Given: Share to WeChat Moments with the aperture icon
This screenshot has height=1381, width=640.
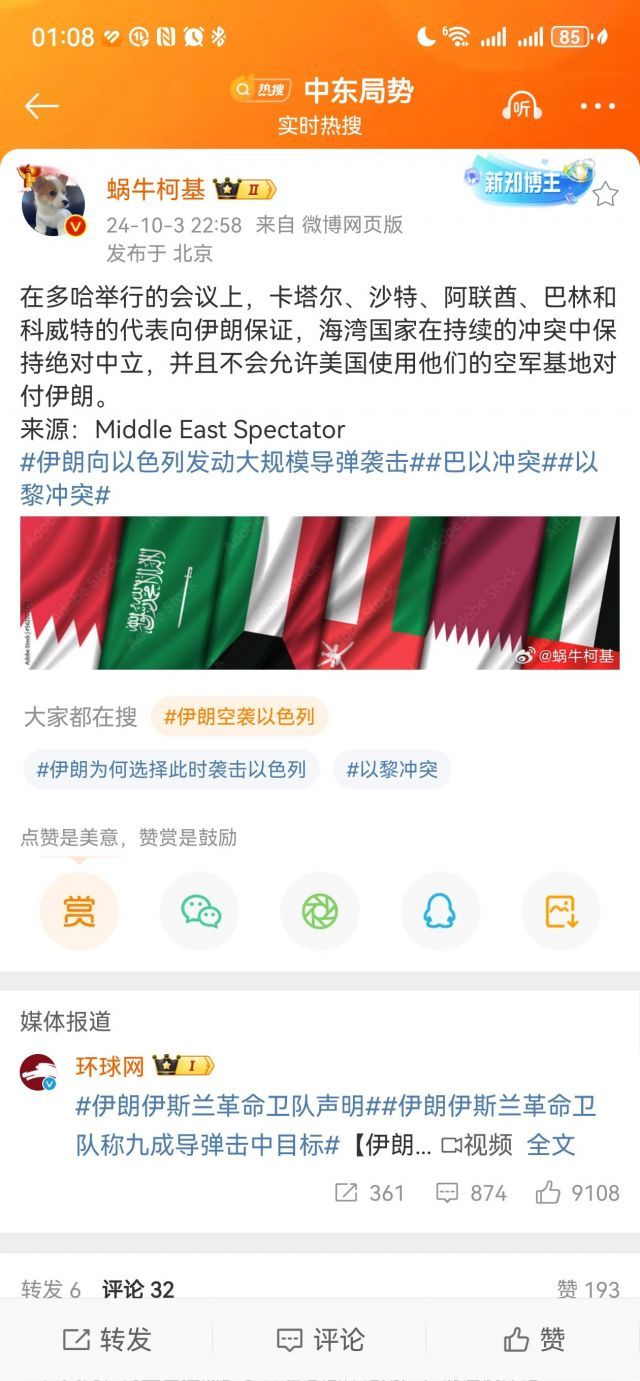Looking at the screenshot, I should (x=320, y=911).
